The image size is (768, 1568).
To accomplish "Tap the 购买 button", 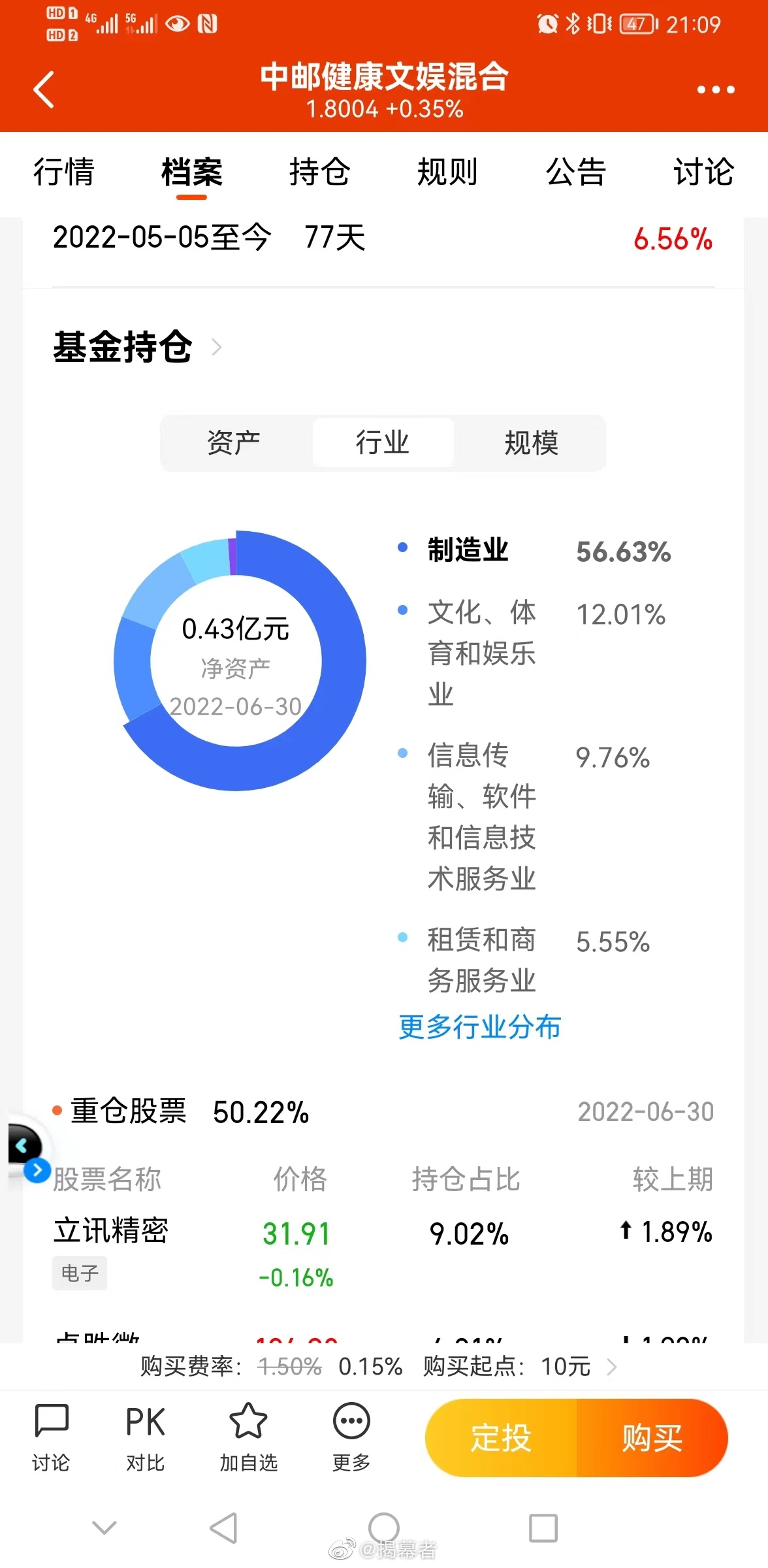I will [652, 1438].
